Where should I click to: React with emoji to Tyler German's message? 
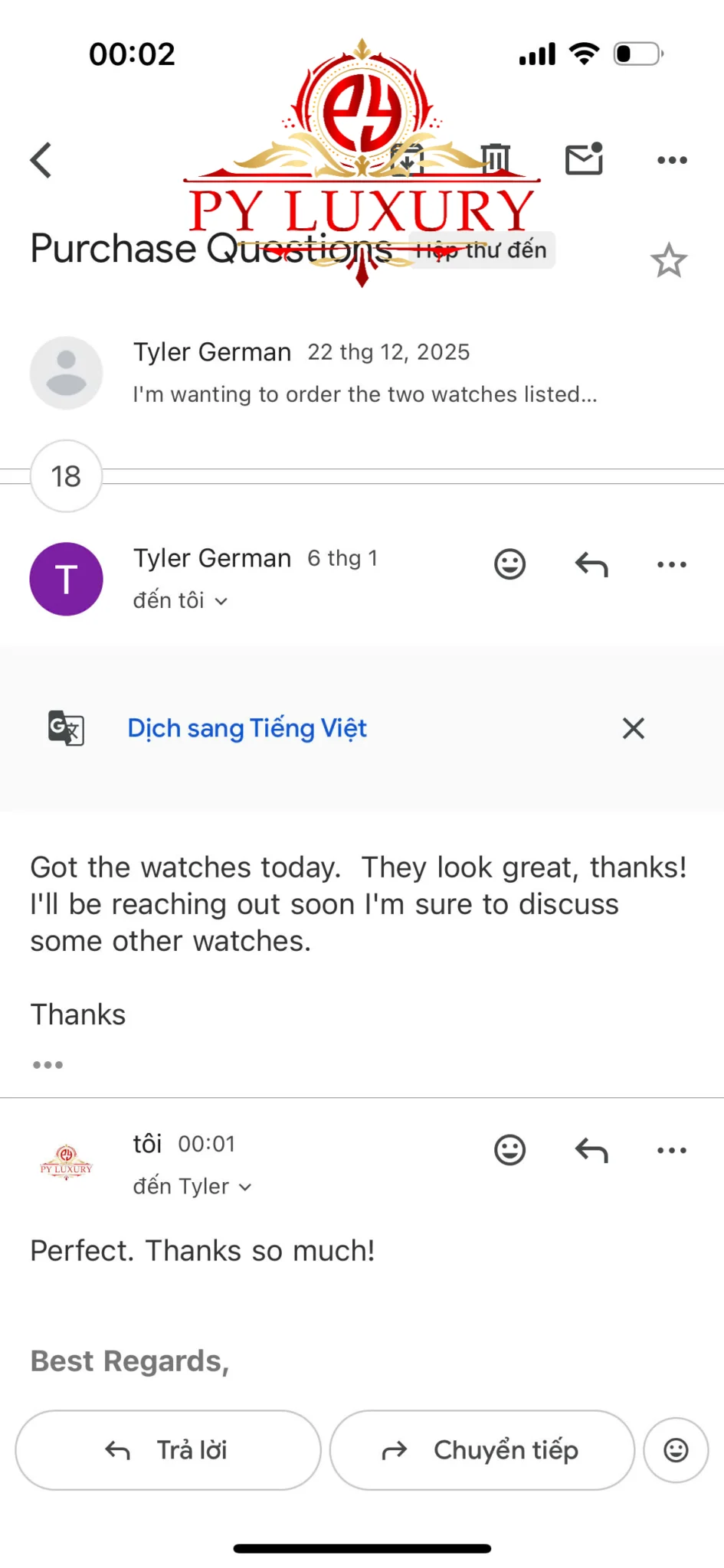click(509, 565)
